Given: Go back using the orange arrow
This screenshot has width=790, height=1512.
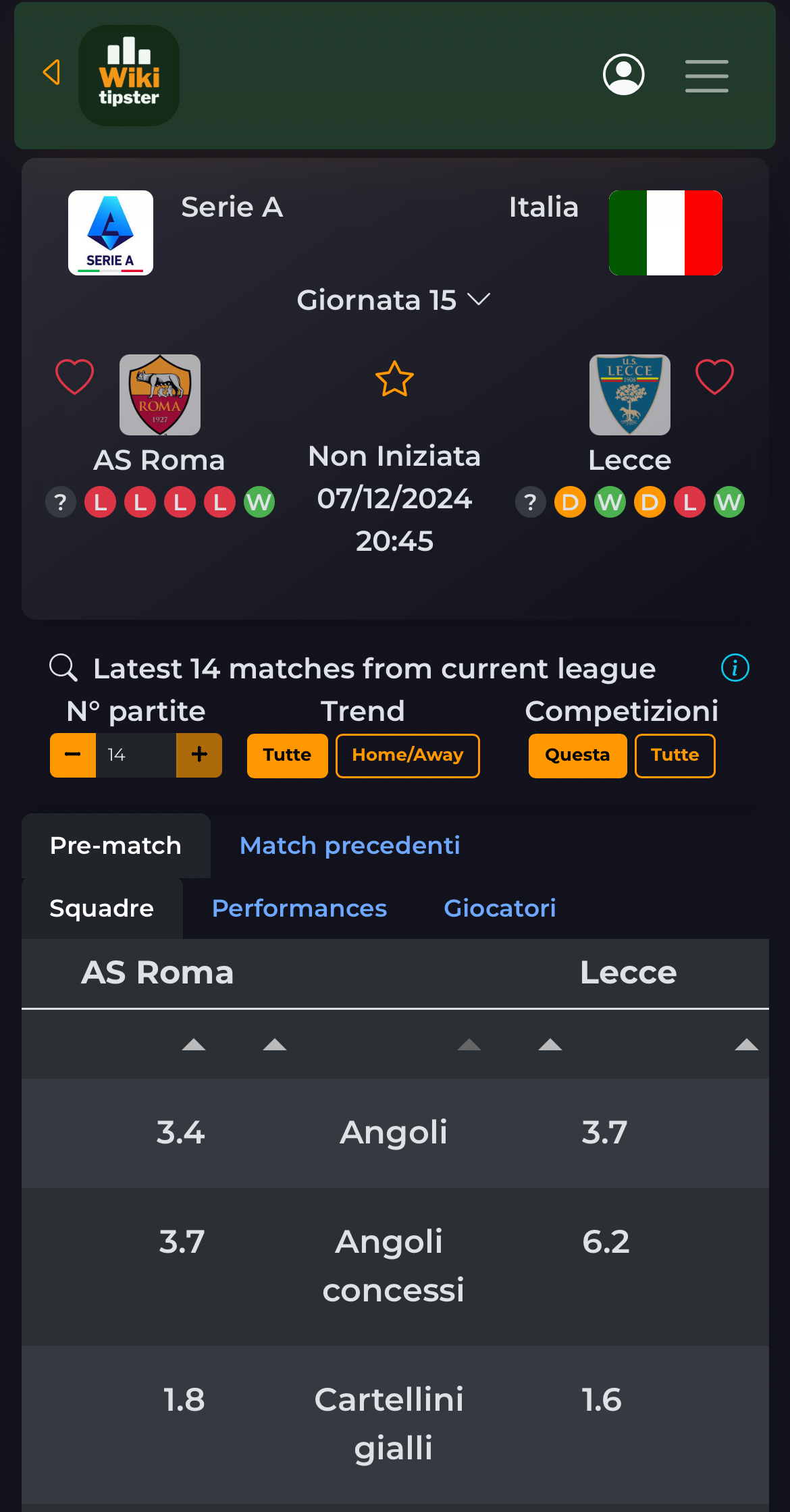Looking at the screenshot, I should point(52,72).
